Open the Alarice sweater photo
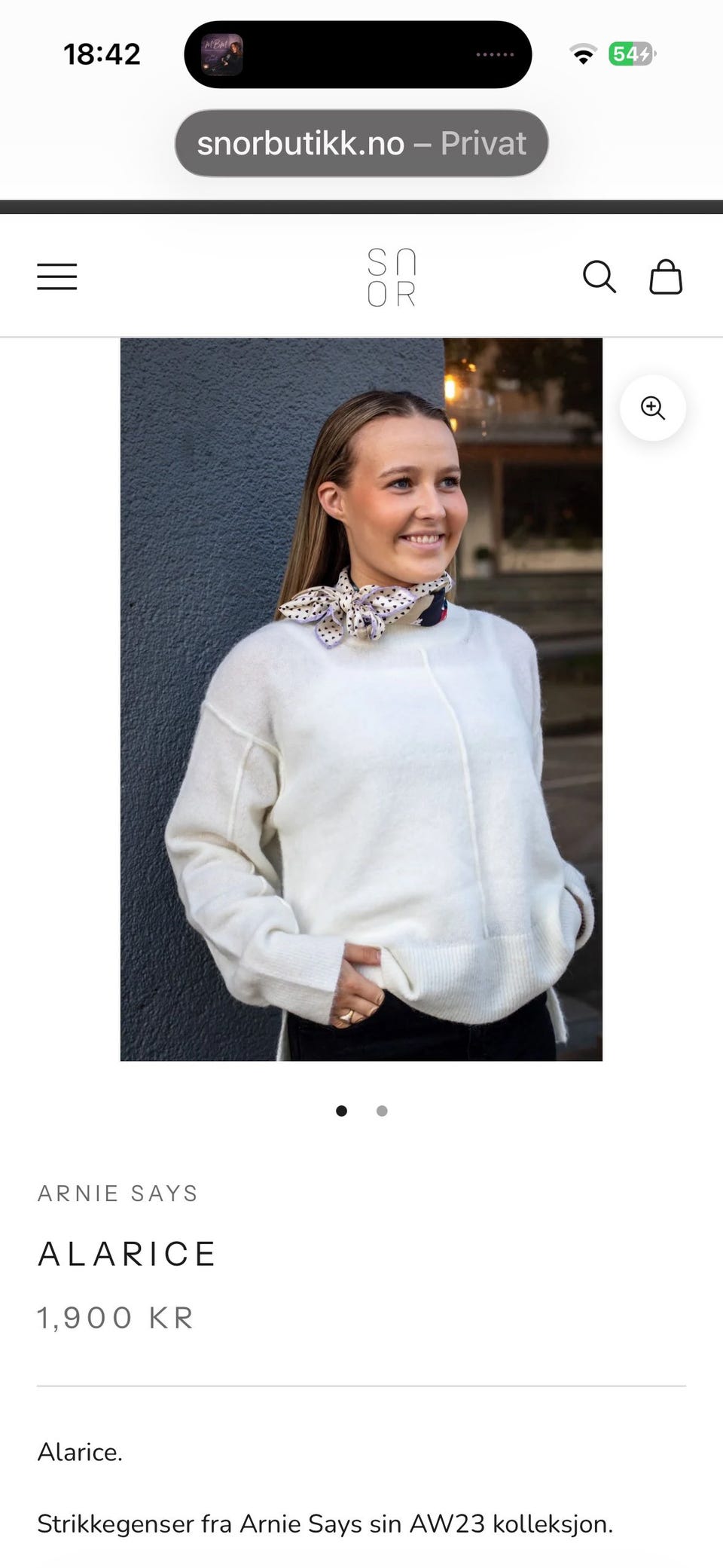 pyautogui.click(x=361, y=699)
